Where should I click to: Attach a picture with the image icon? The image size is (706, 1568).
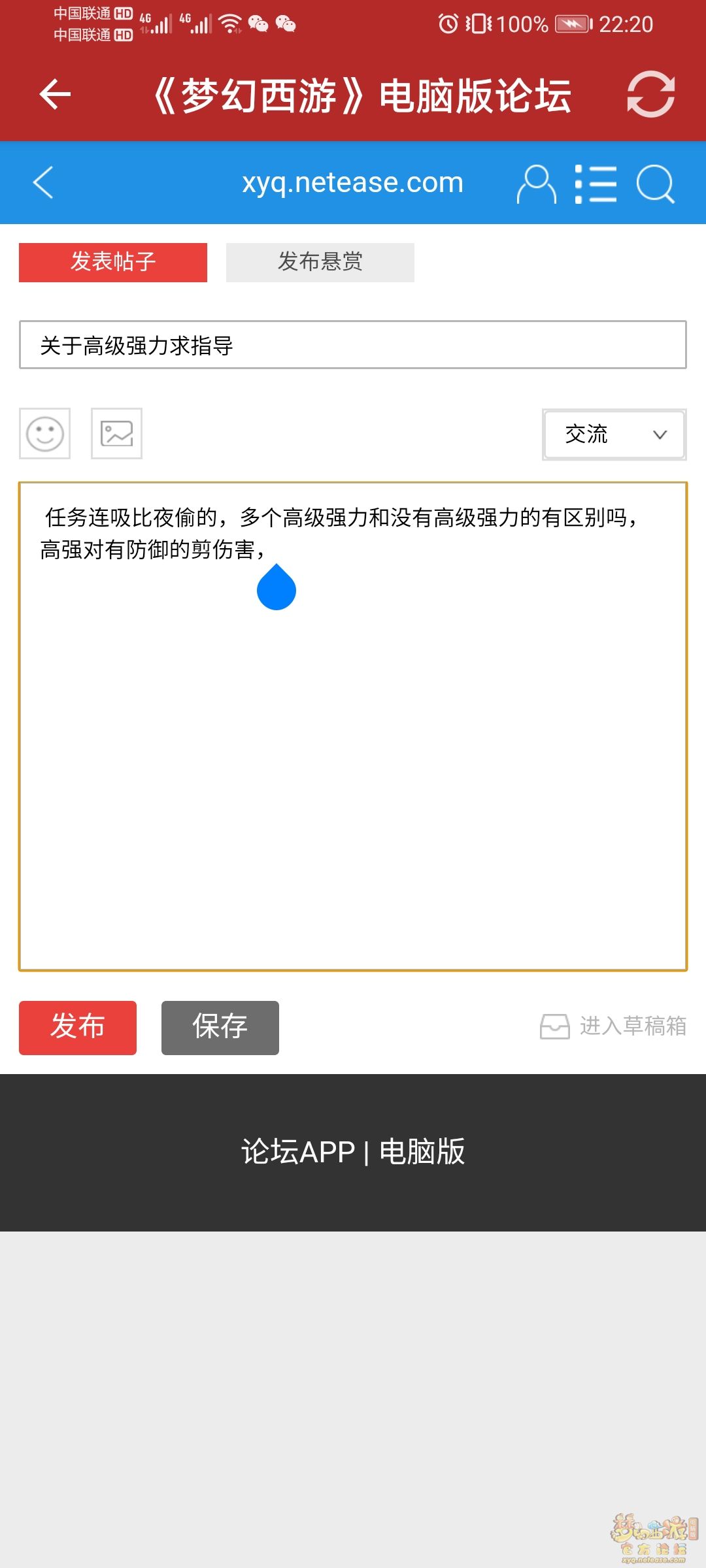pyautogui.click(x=116, y=434)
